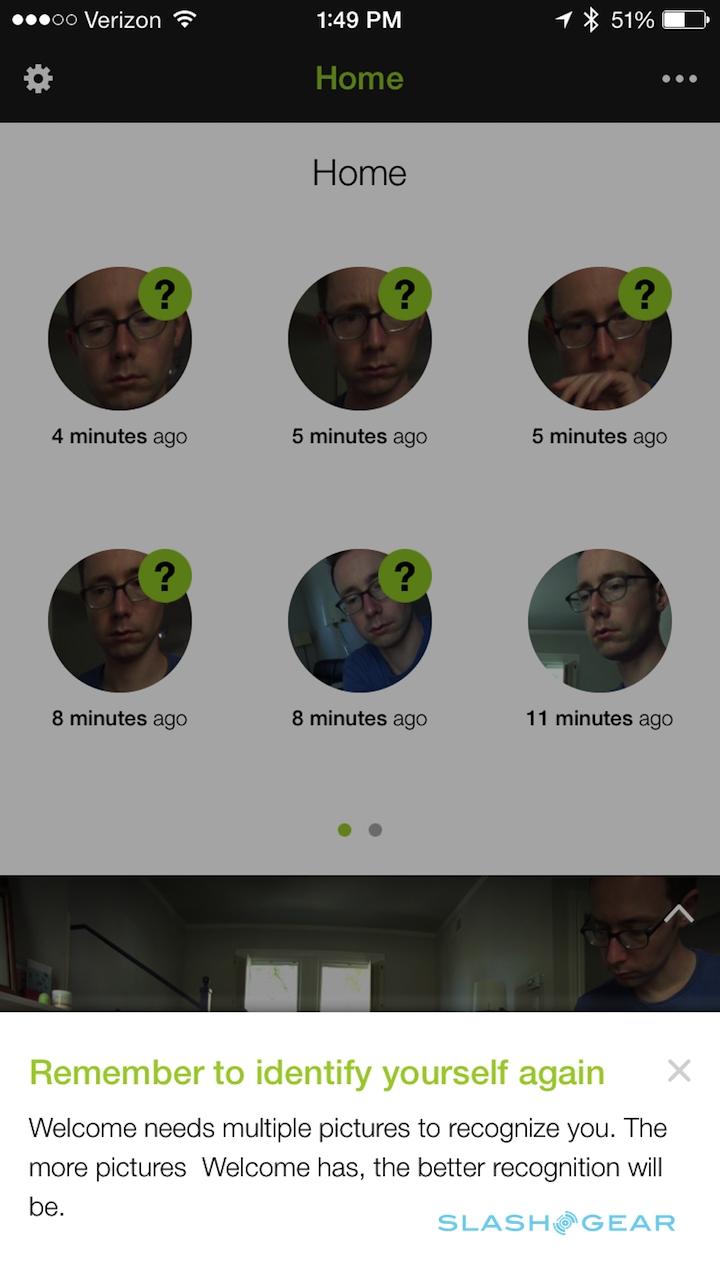Screen dimensions: 720x1280
Task: Open the settings gear
Action: point(38,79)
